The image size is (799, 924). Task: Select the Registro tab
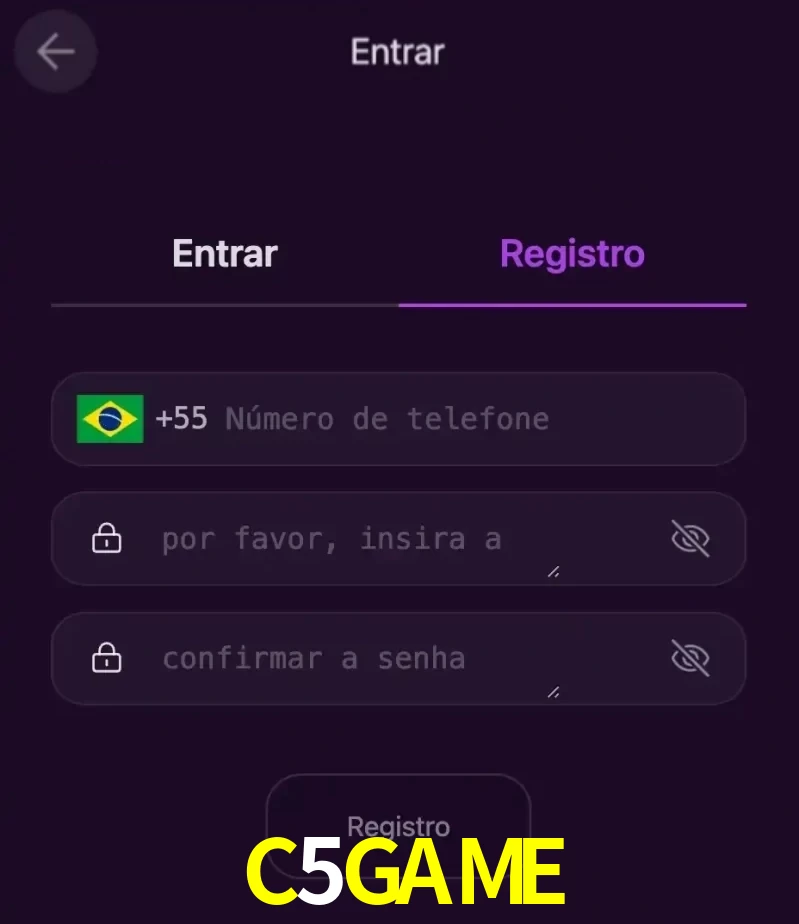pos(572,254)
